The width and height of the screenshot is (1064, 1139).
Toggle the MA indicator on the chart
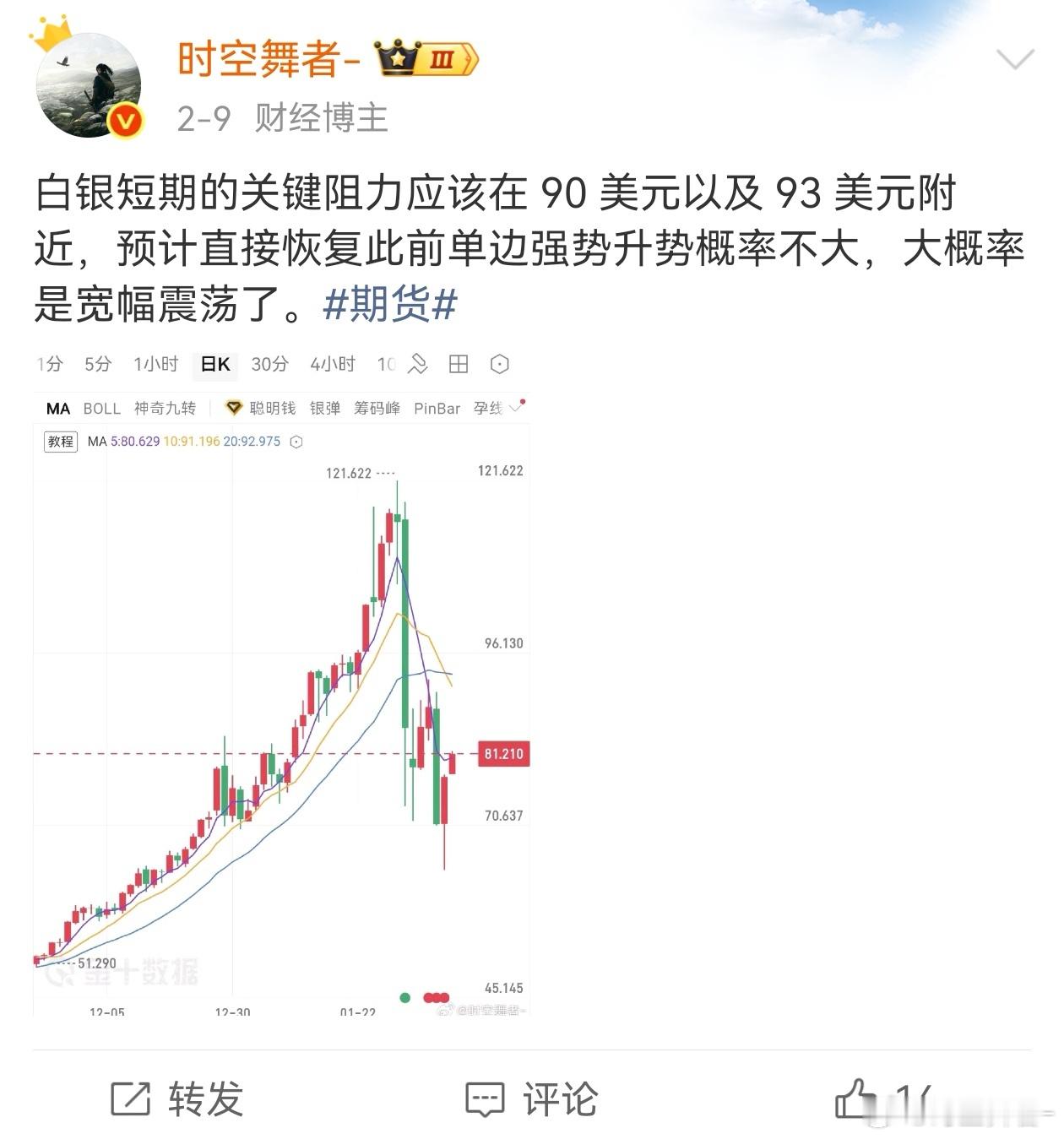pos(57,408)
